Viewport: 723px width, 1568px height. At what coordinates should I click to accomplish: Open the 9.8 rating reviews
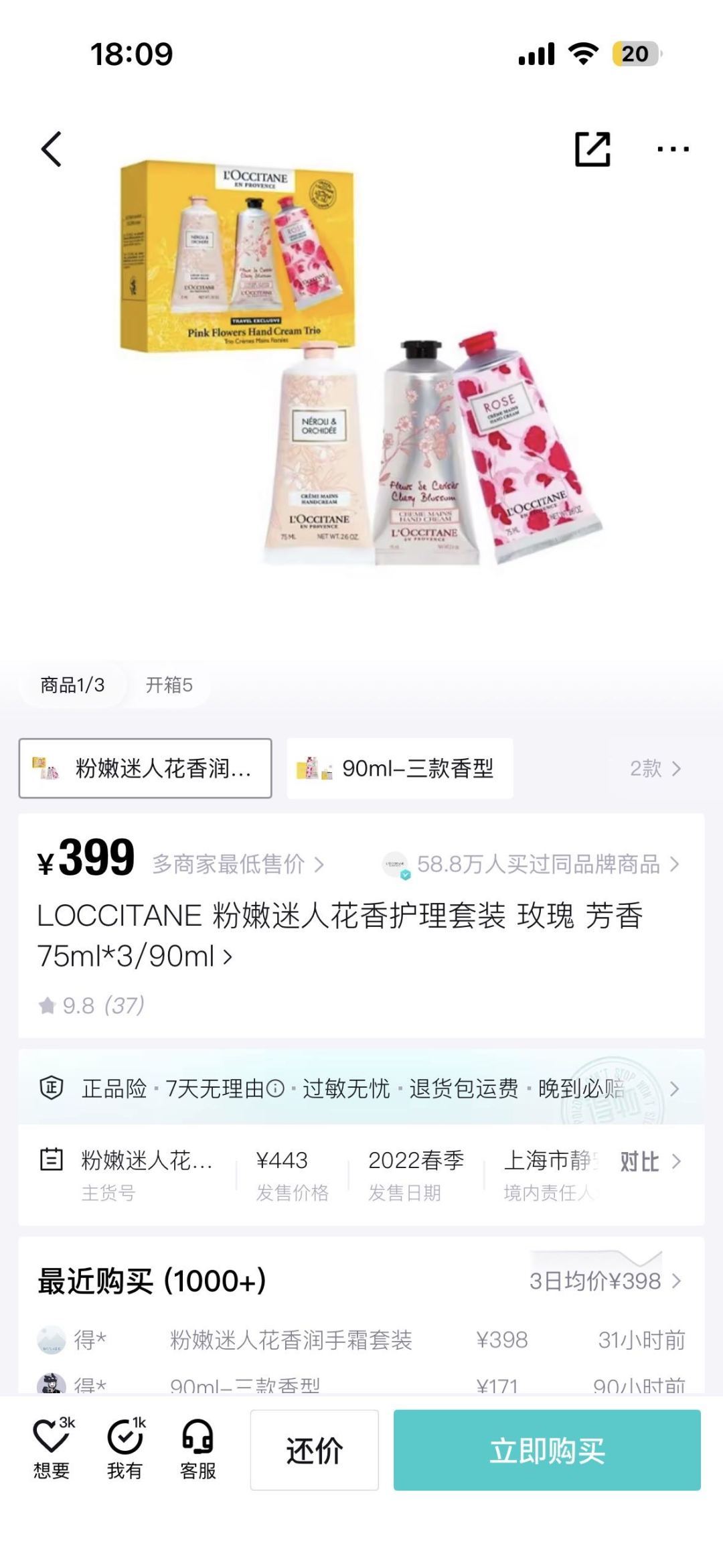(92, 1005)
